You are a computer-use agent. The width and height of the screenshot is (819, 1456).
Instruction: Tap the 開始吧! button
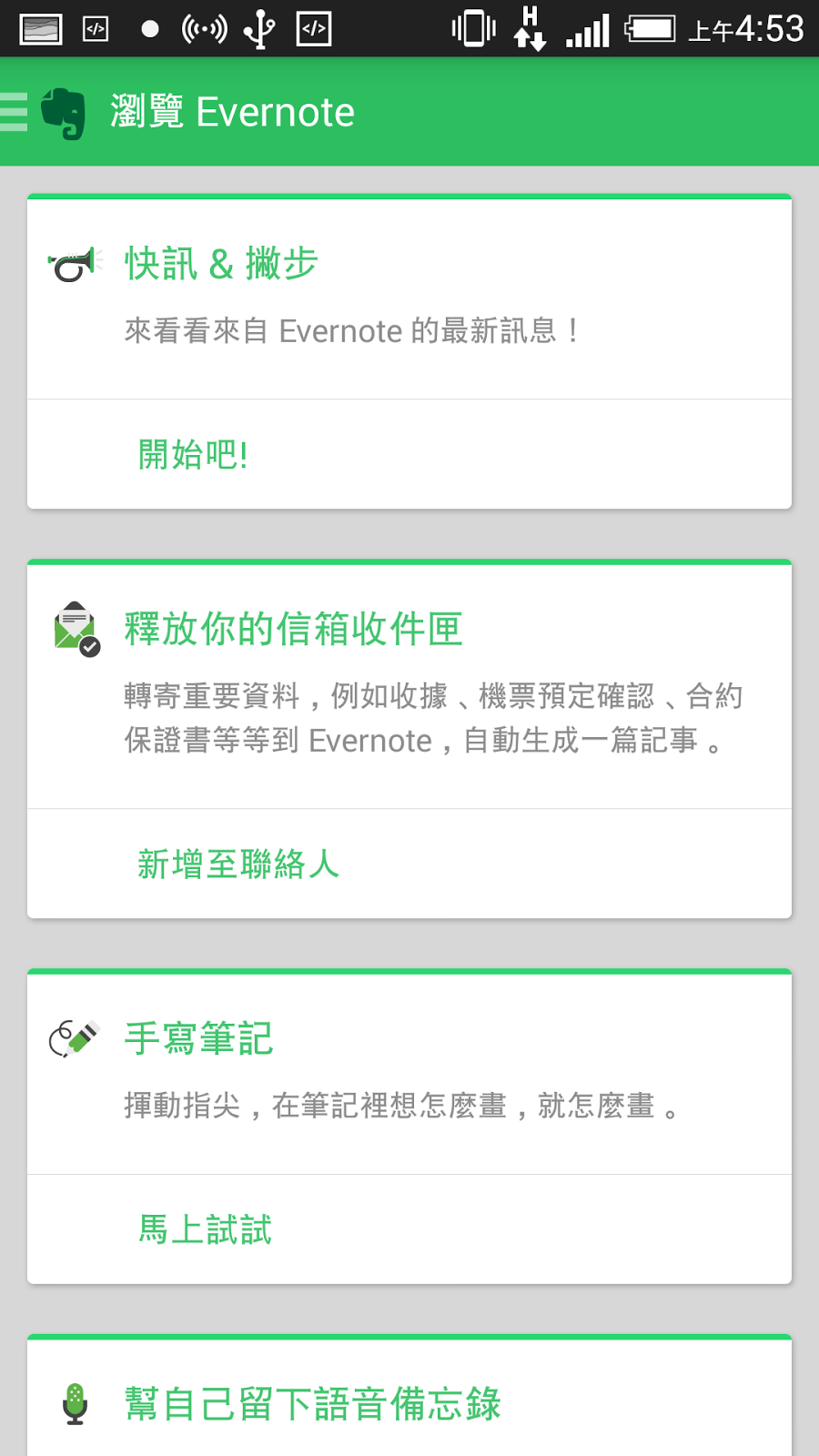tap(193, 454)
